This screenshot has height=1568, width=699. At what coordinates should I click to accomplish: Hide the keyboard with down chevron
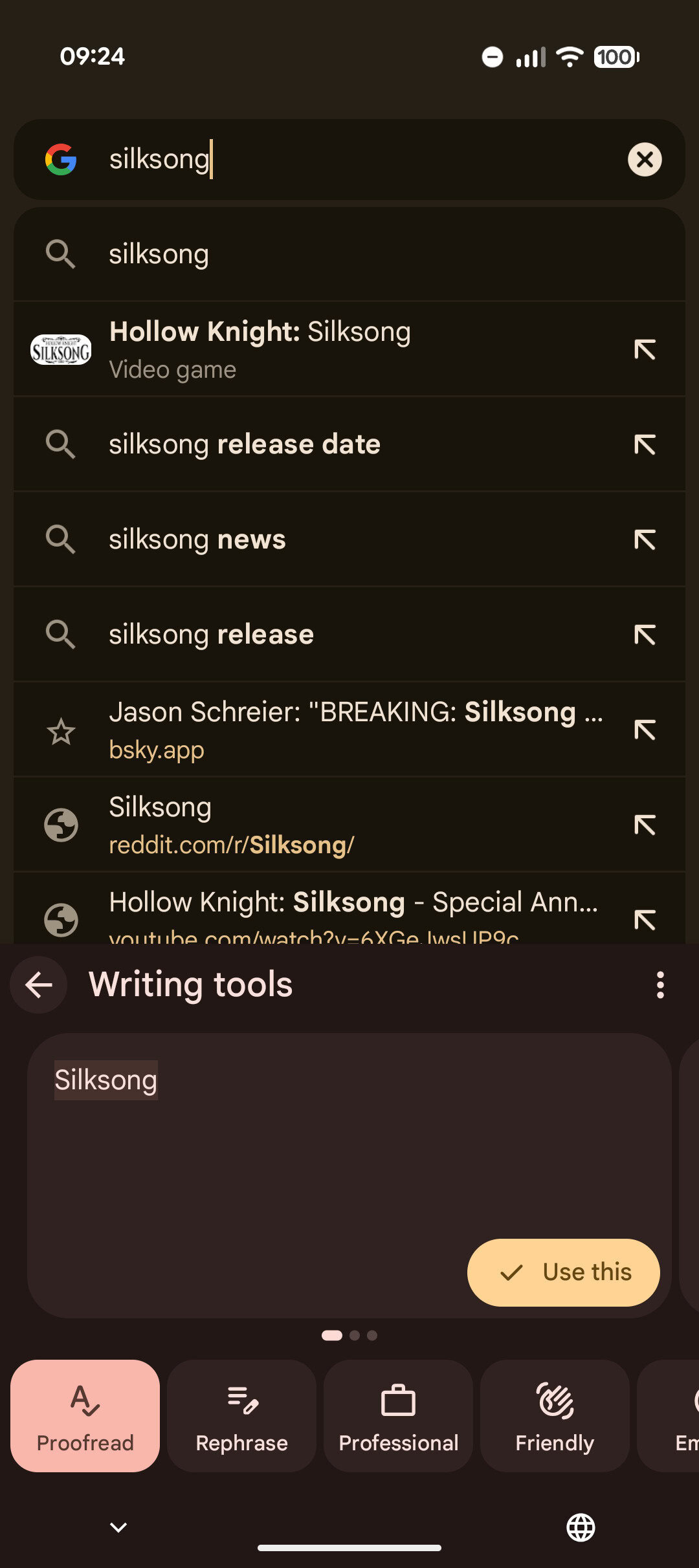118,1528
